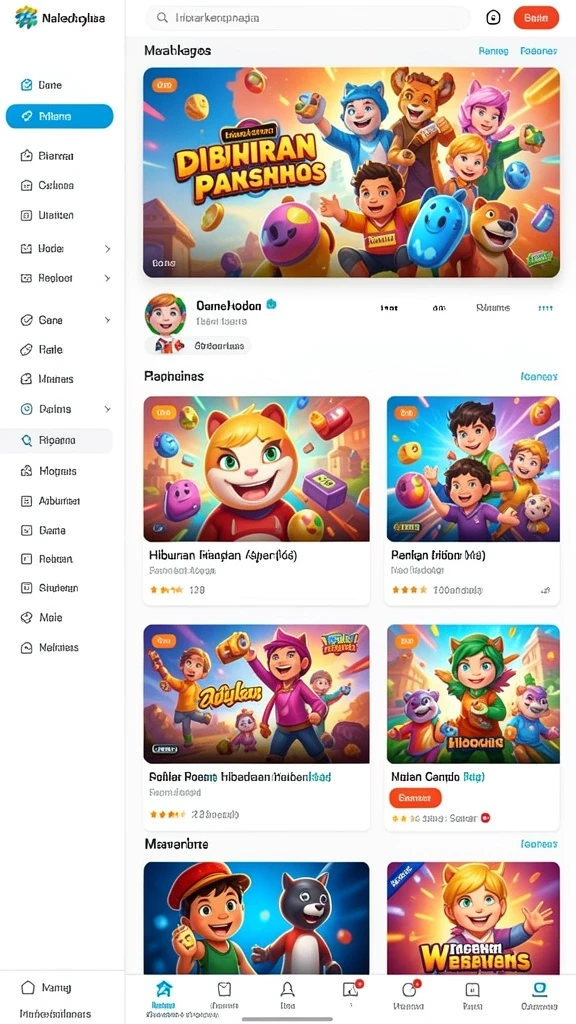Select the highlighted blue item in the sidebar

pyautogui.click(x=59, y=116)
